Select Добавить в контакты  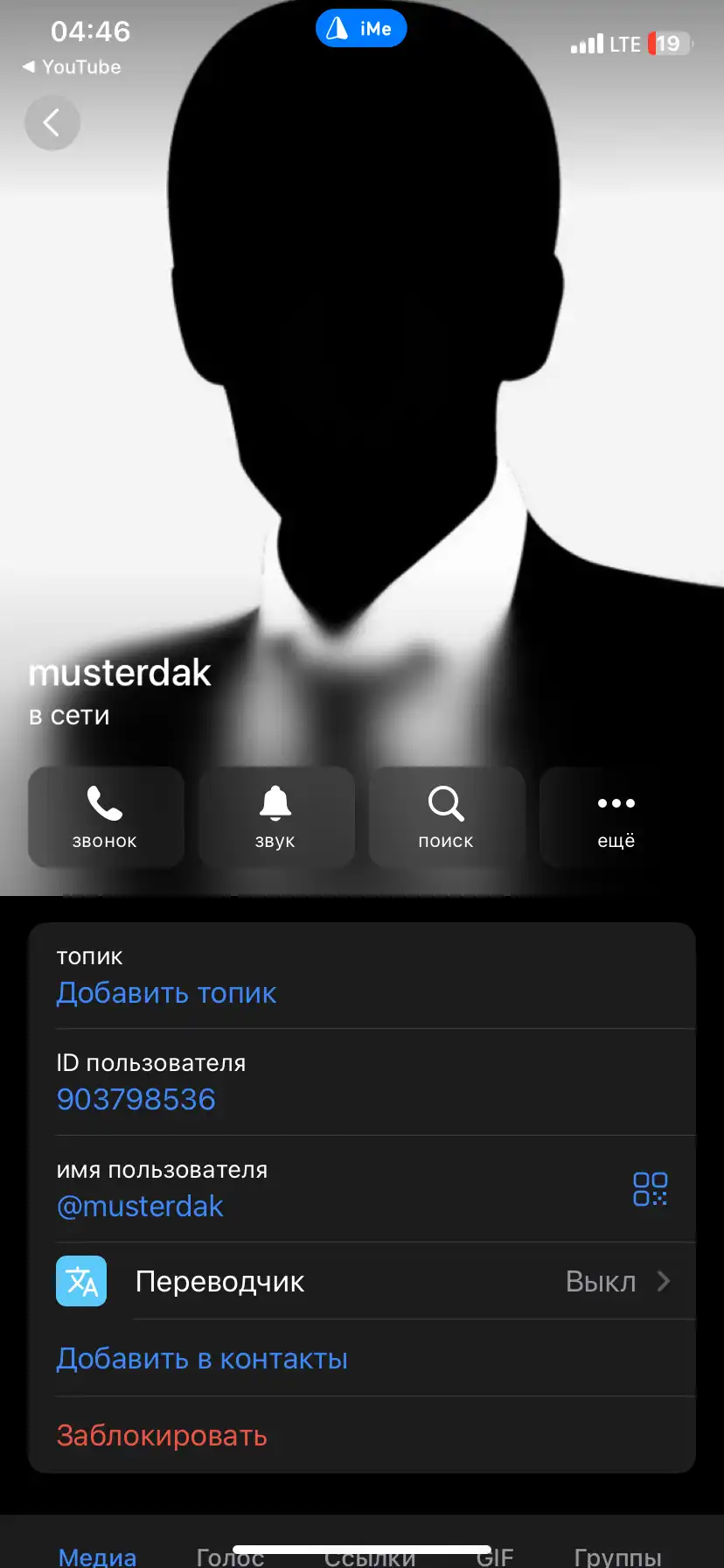click(x=202, y=1358)
